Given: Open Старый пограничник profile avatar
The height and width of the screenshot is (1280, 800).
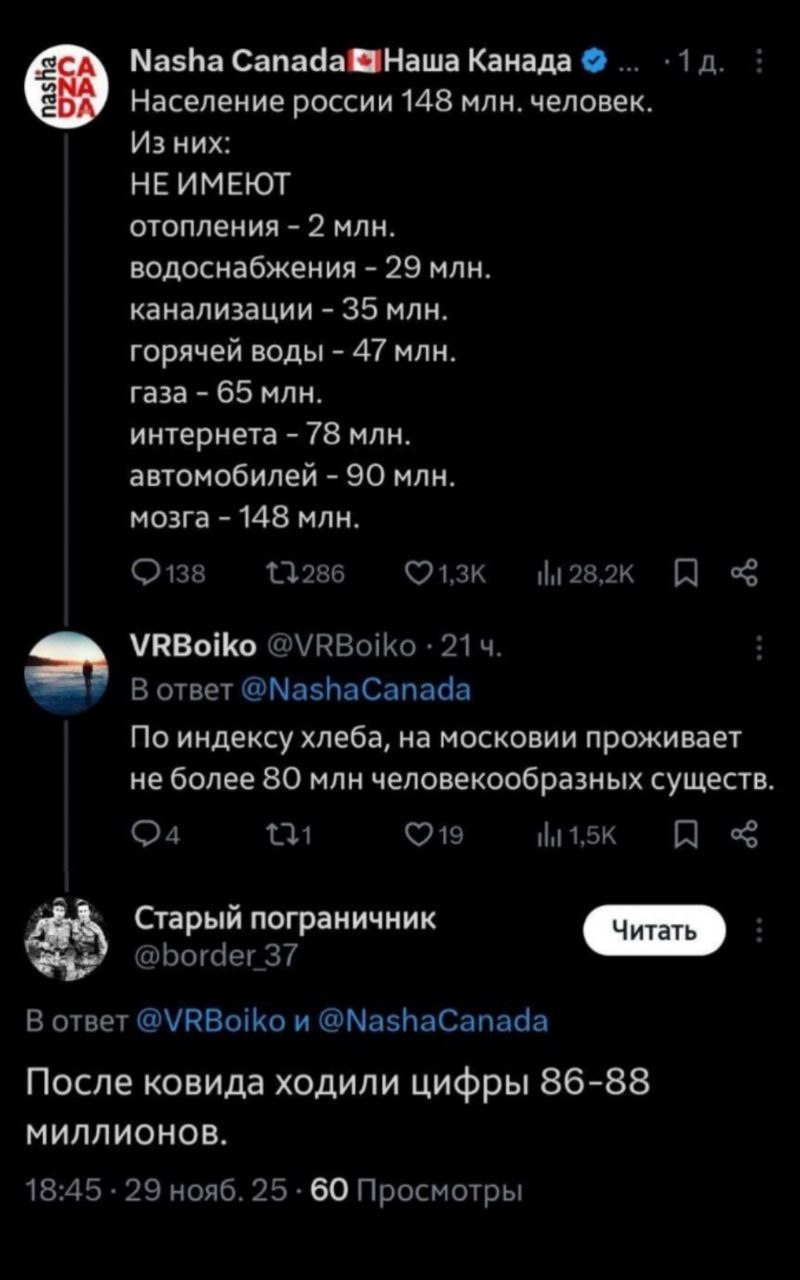Looking at the screenshot, I should (x=65, y=938).
